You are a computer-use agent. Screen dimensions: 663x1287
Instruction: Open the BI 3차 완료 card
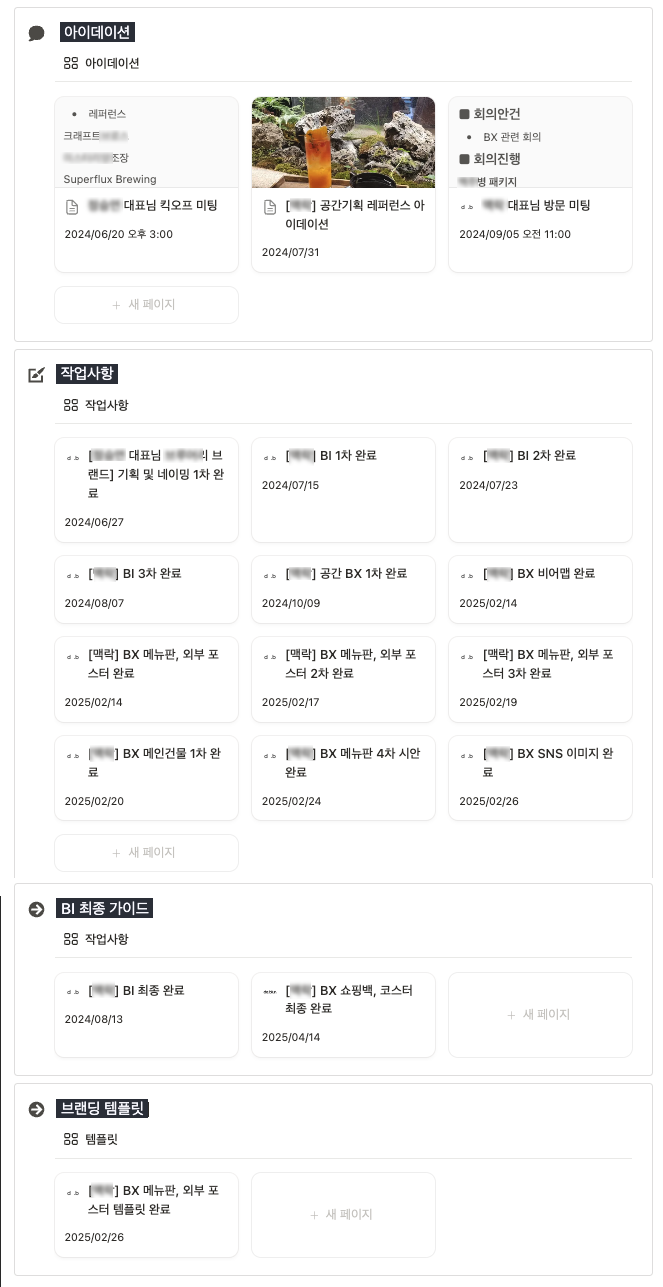(146, 589)
